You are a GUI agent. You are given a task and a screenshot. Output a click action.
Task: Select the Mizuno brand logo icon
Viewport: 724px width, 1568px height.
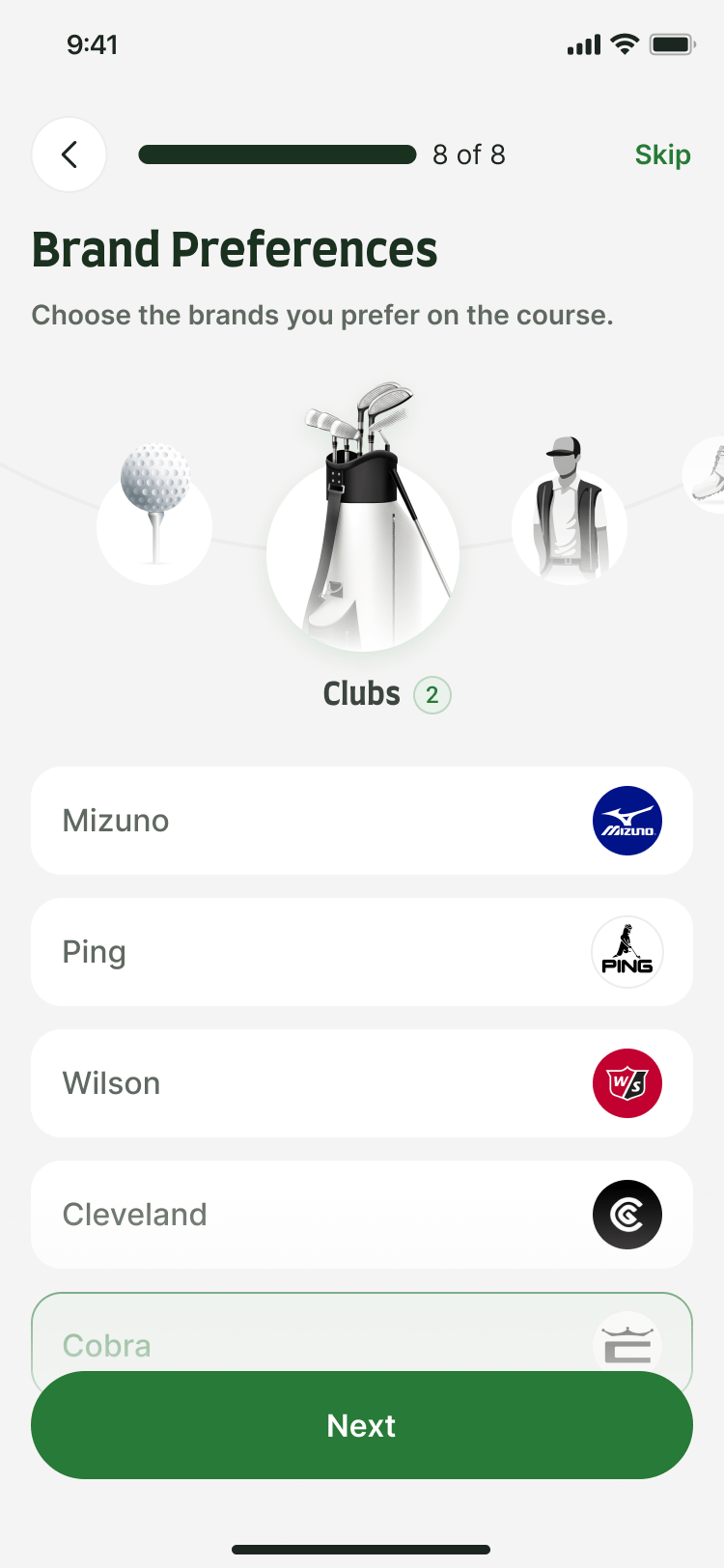coord(627,820)
